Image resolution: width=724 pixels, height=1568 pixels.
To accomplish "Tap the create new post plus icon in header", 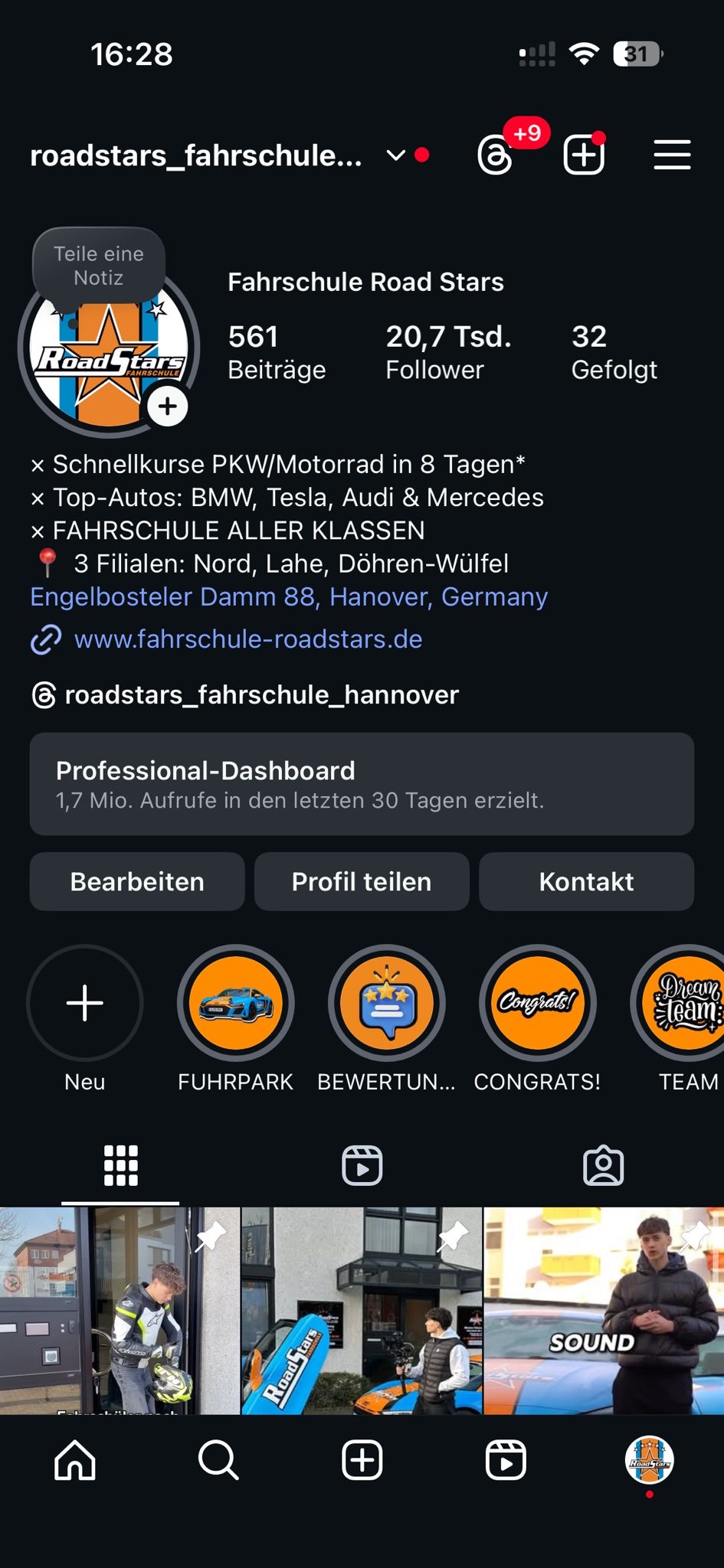I will pos(584,155).
